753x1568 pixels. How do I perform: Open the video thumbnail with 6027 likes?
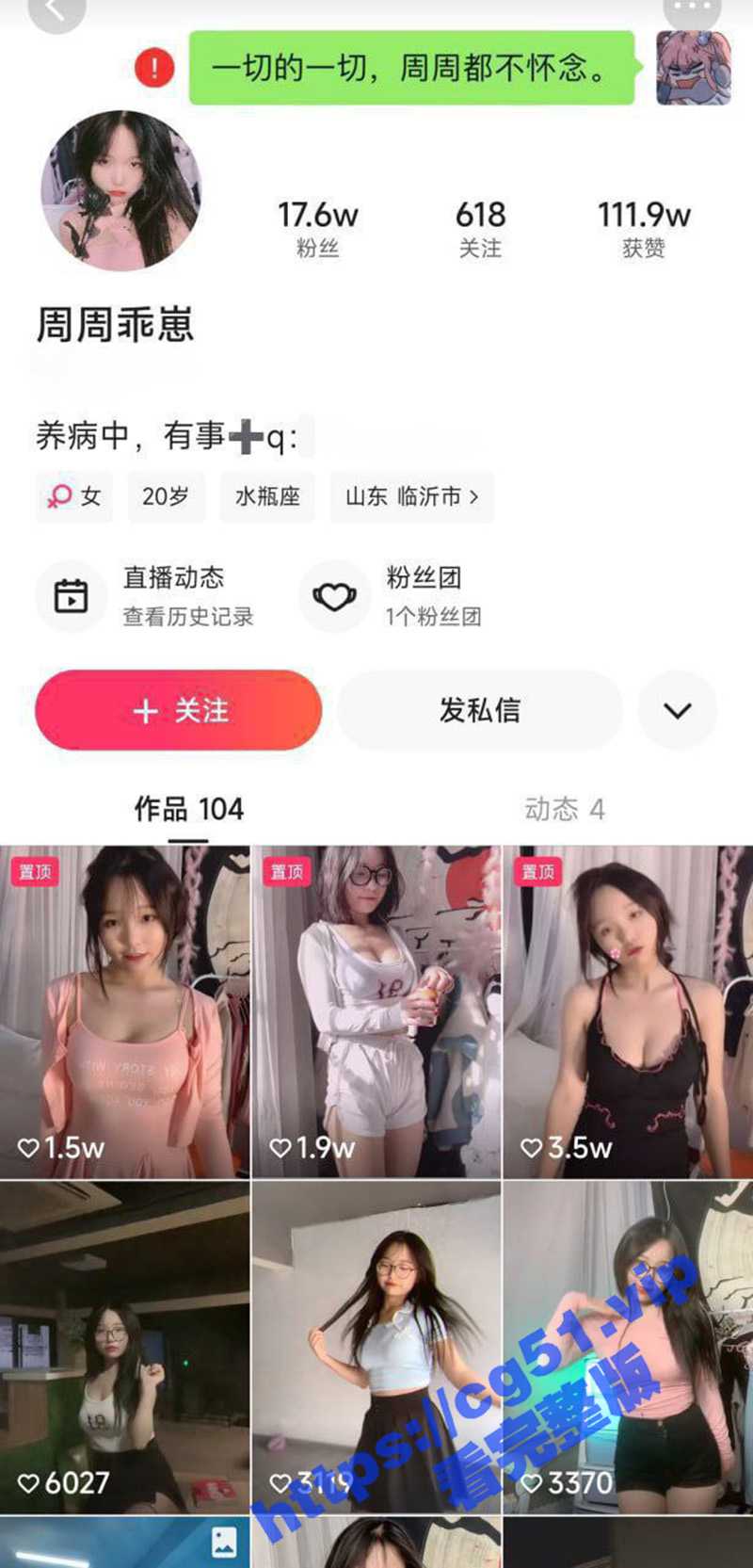tap(124, 1337)
